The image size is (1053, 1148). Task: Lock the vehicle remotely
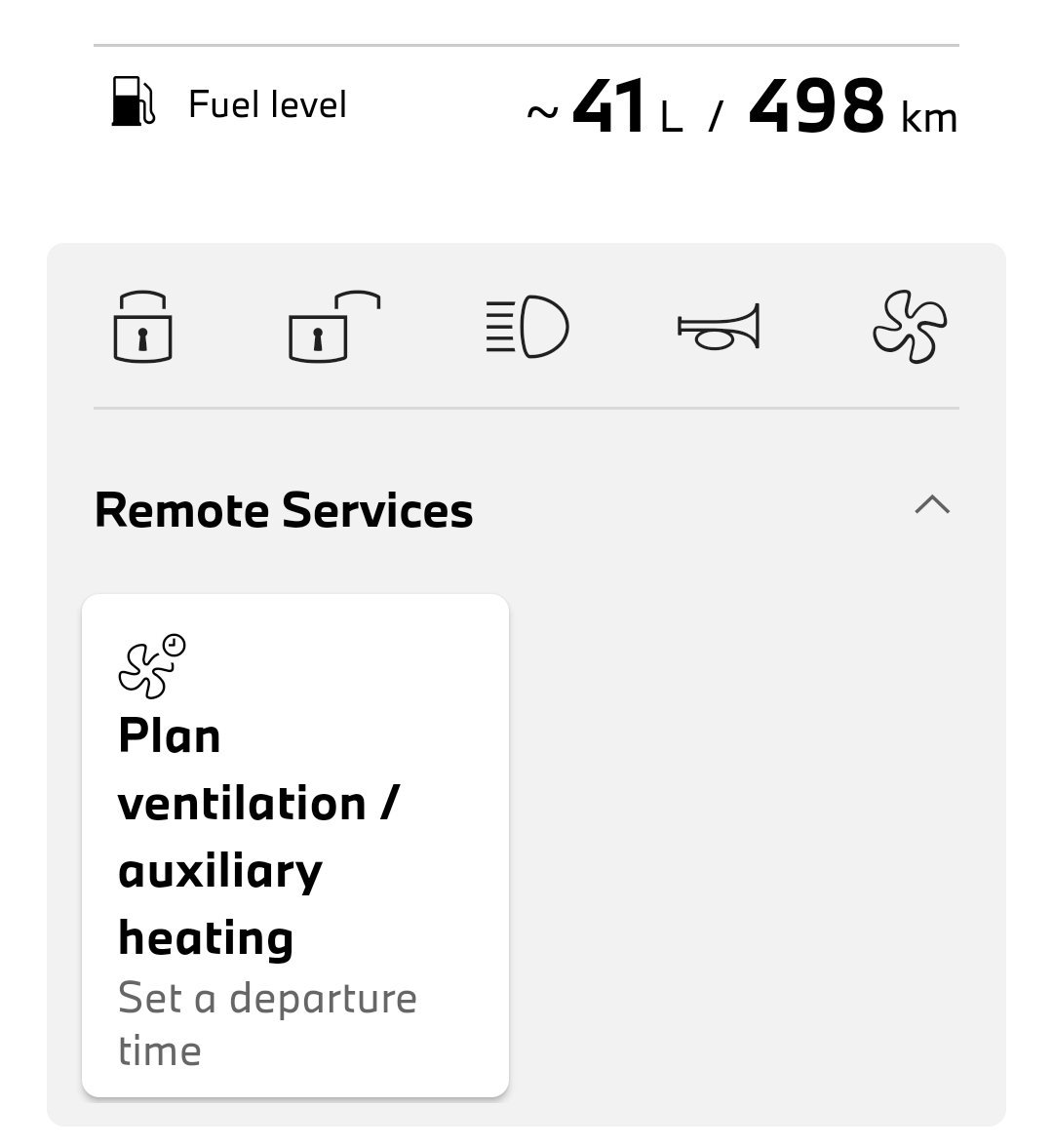pos(142,328)
